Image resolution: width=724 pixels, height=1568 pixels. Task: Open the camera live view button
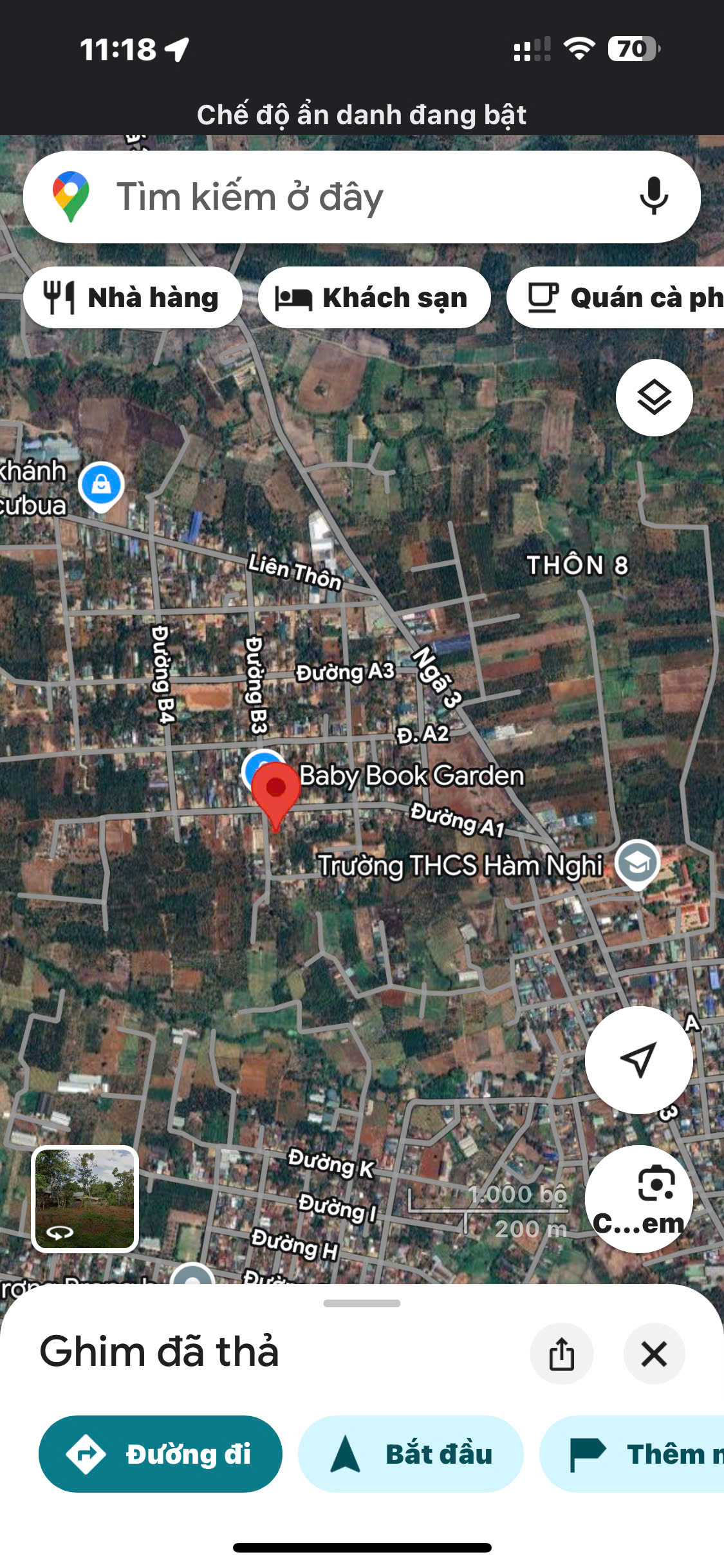pyautogui.click(x=638, y=1199)
